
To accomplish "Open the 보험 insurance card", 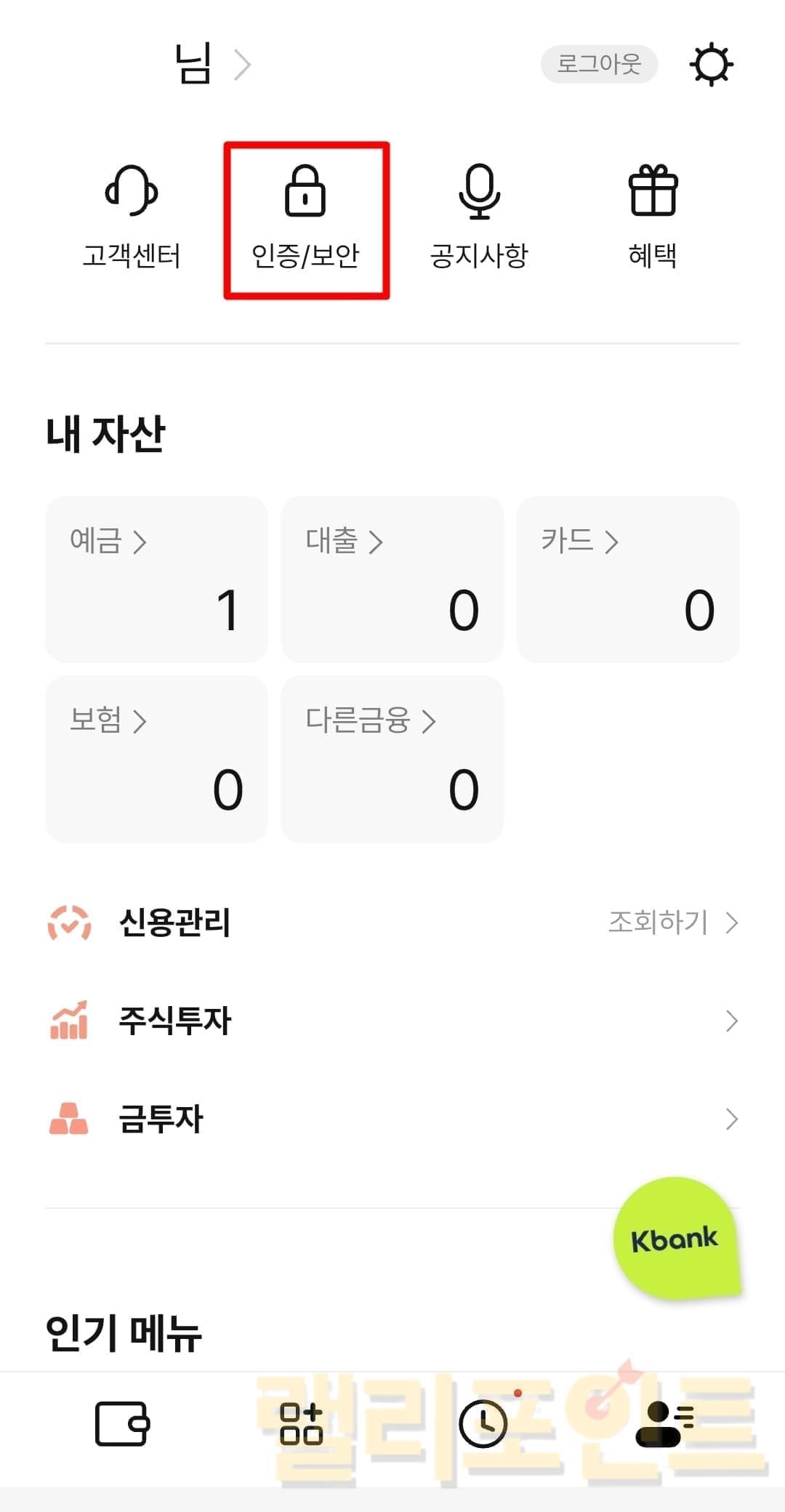I will pos(156,759).
